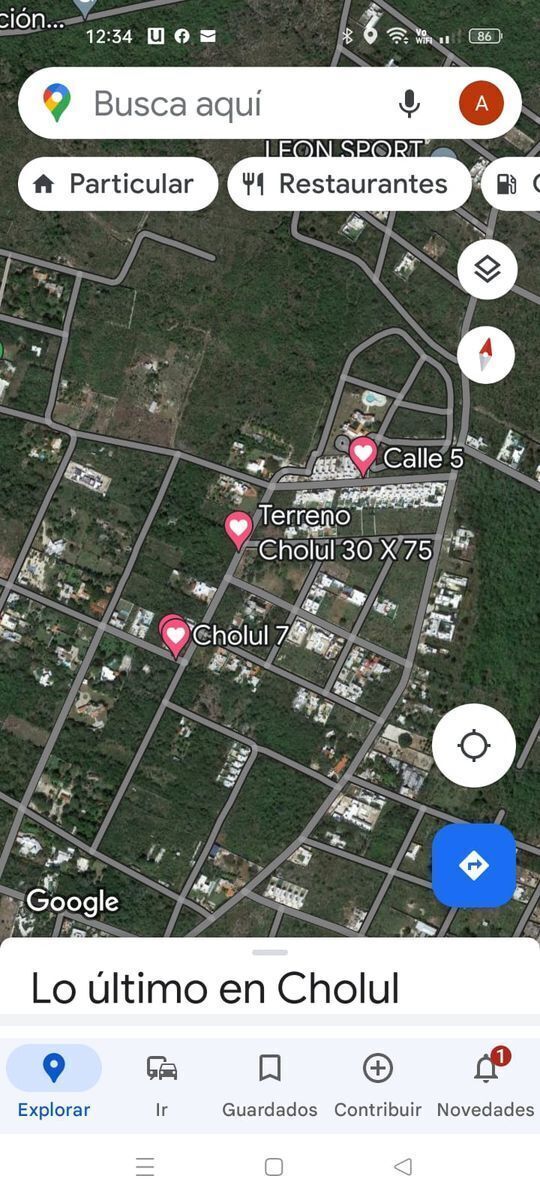Tap the gas station chip
The image size is (540, 1200).
pos(511,184)
